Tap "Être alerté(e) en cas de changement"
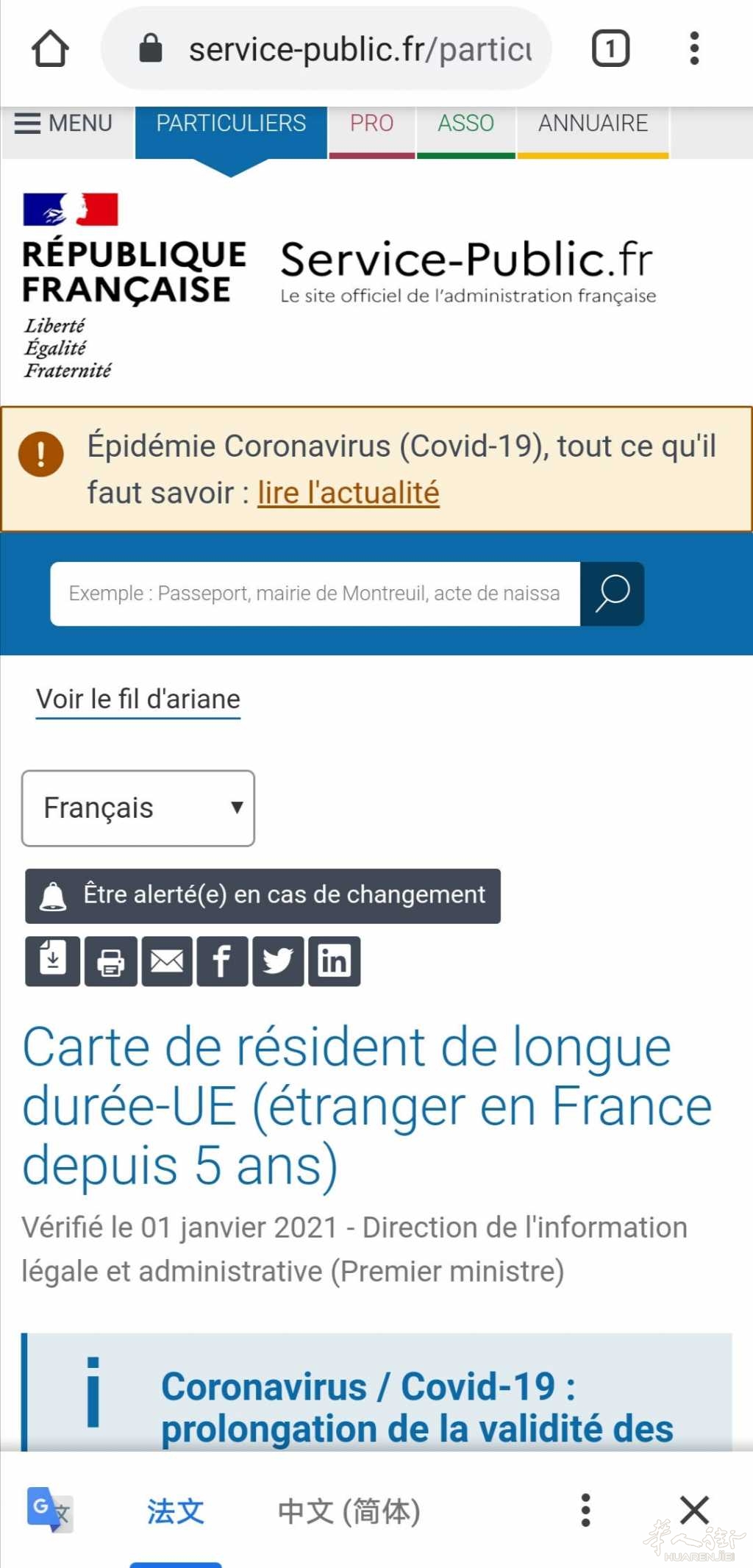Viewport: 753px width, 1568px height. pyautogui.click(x=263, y=896)
